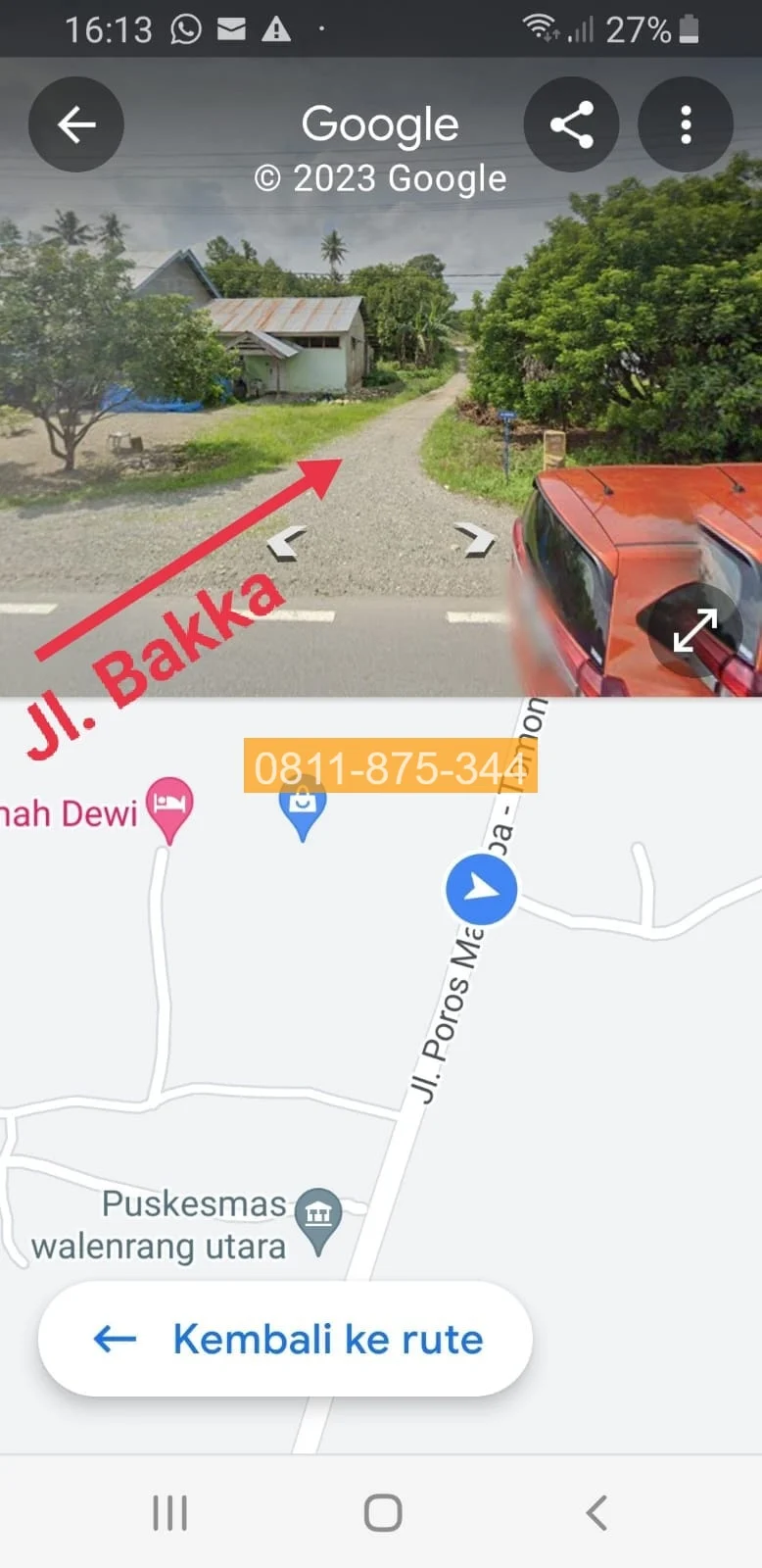Move right with the Street View arrow

(x=474, y=539)
